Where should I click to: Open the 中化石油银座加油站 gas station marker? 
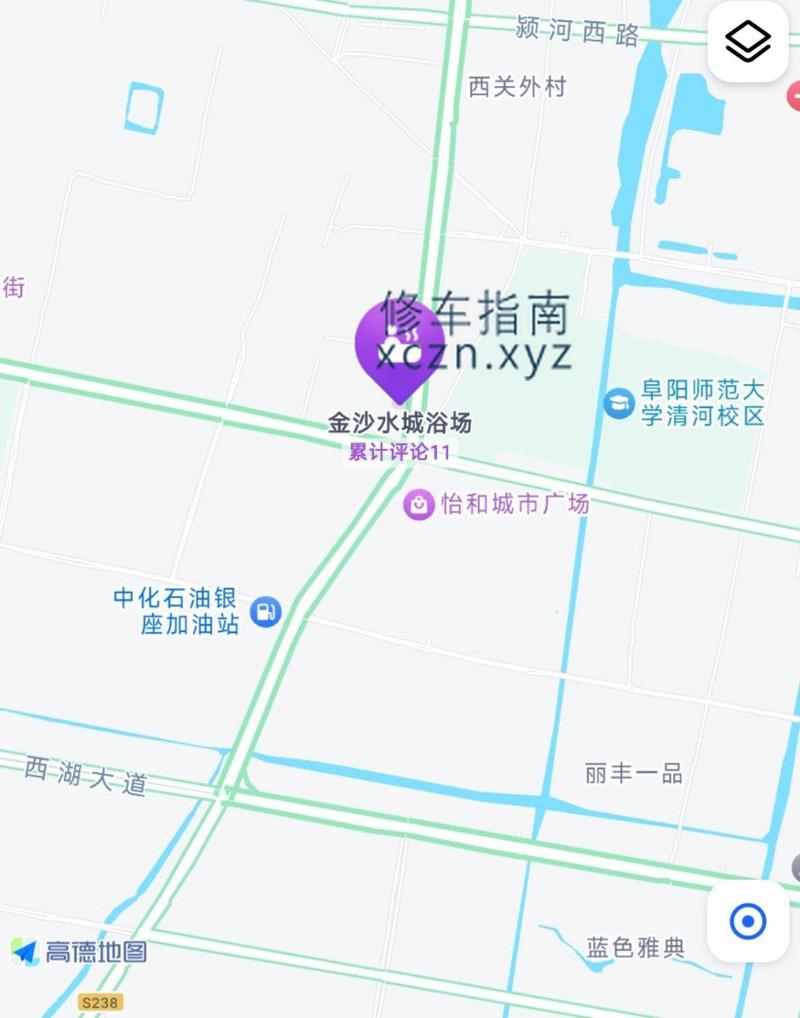266,611
